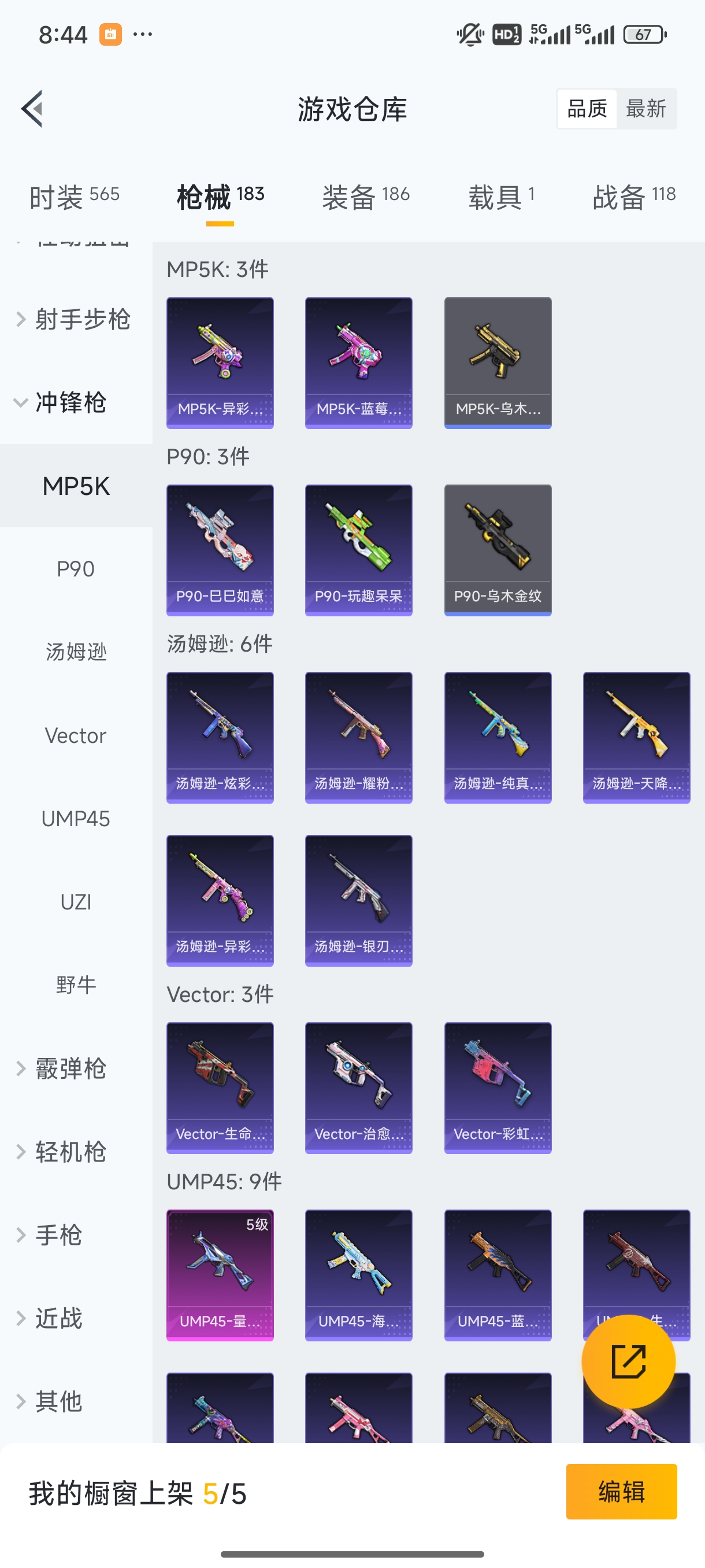Screen dimensions: 705x1568
Task: Expand the 射手步枪 category
Action: (74, 319)
